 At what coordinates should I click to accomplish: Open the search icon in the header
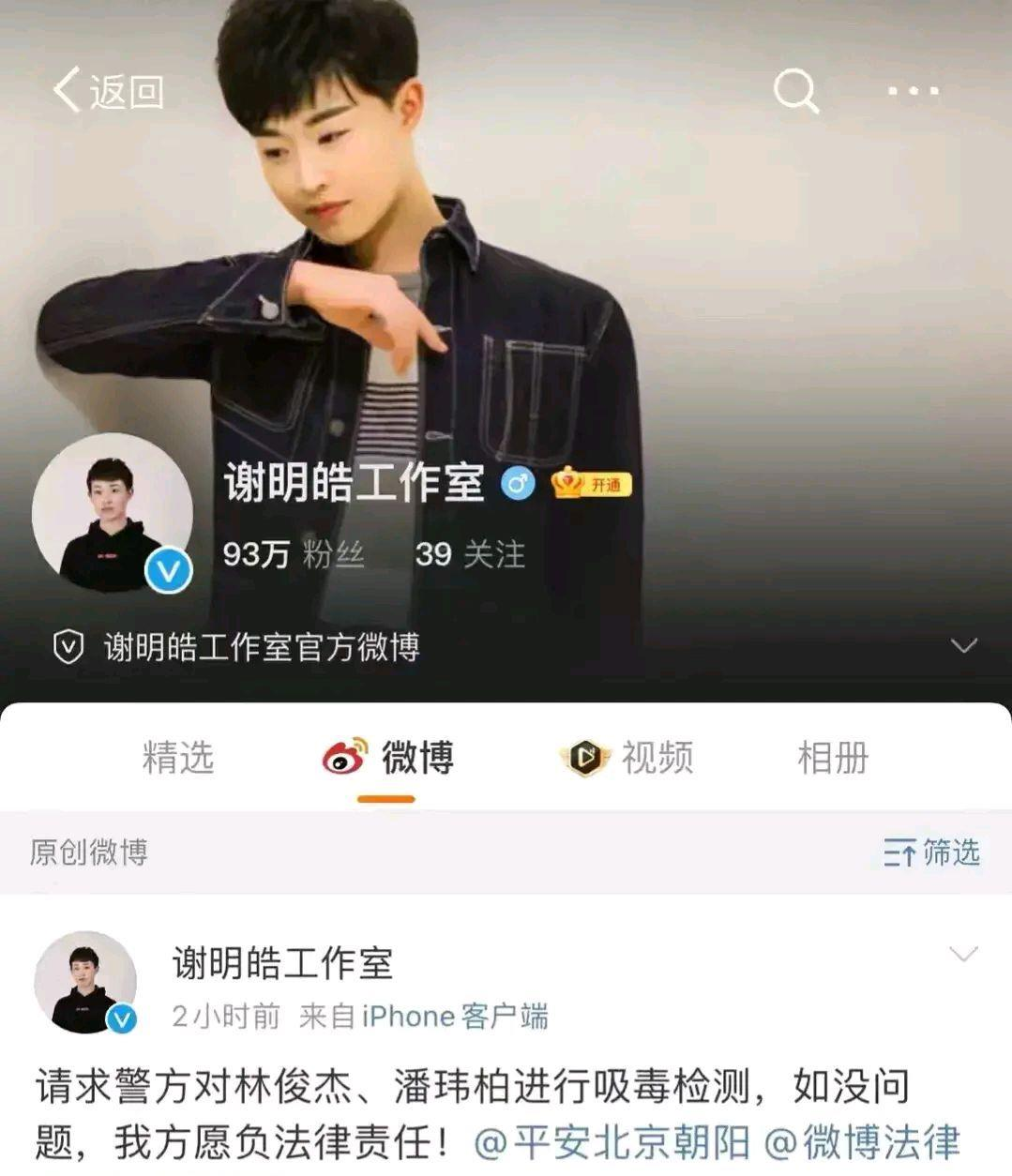click(795, 91)
